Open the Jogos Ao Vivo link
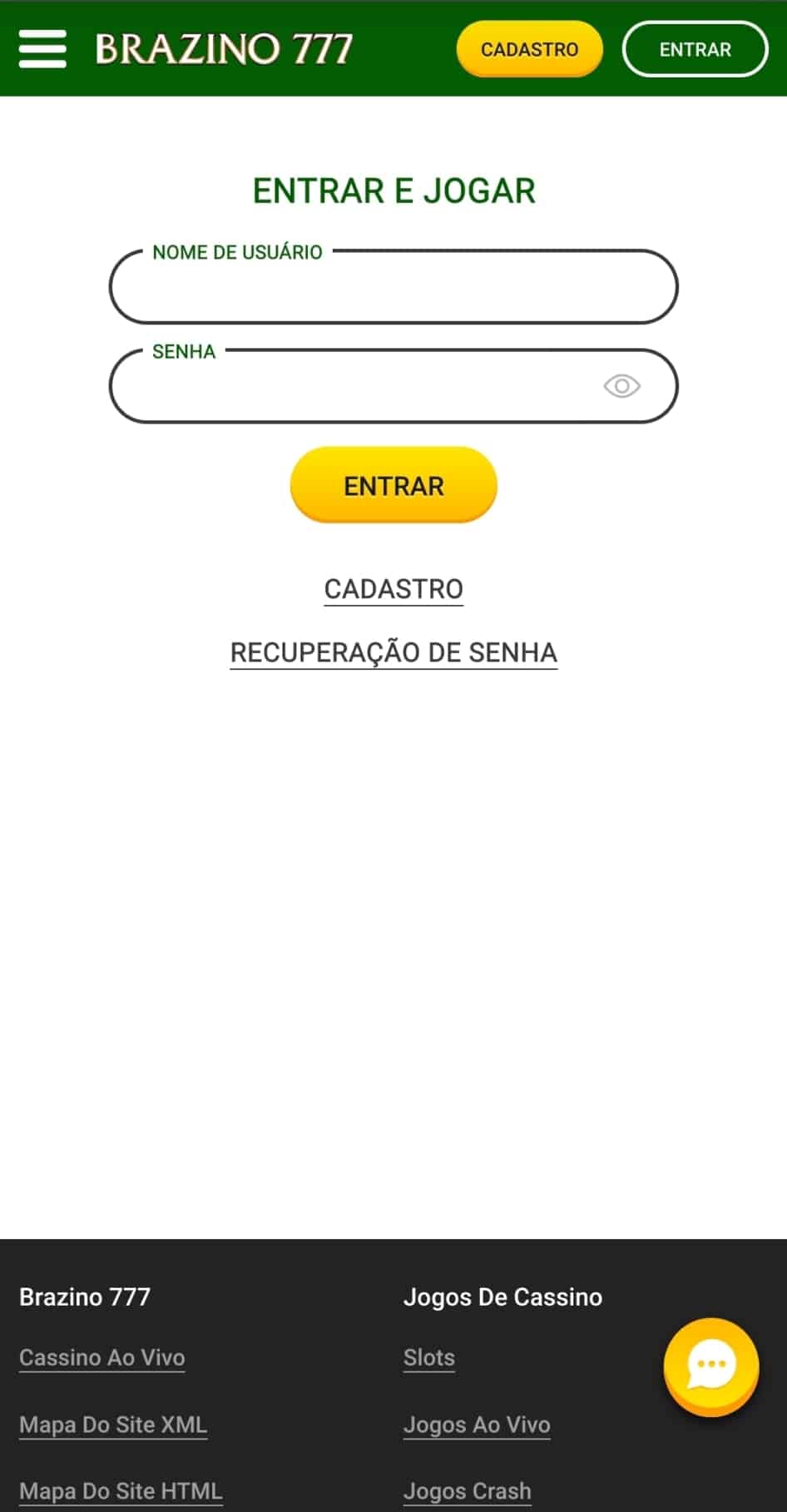787x1512 pixels. (x=477, y=1425)
